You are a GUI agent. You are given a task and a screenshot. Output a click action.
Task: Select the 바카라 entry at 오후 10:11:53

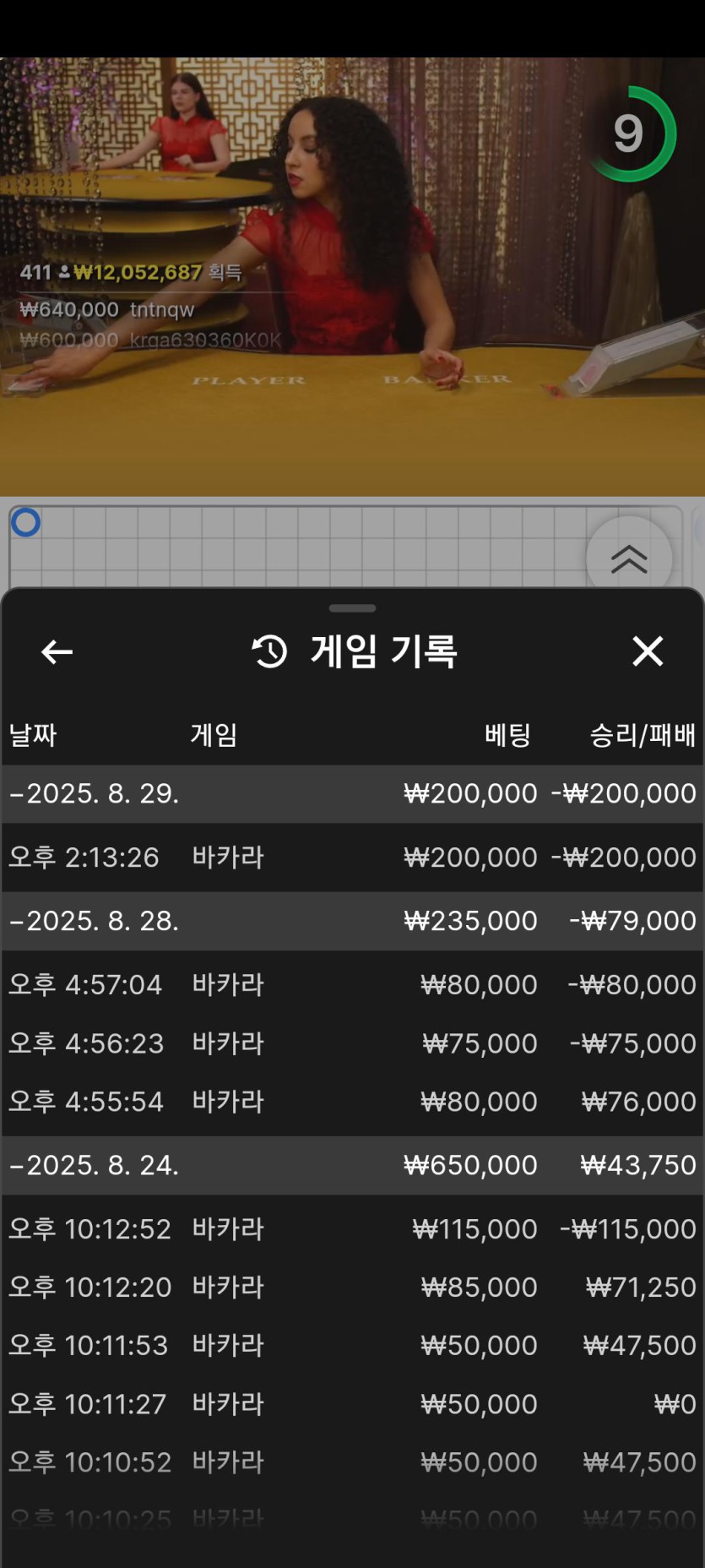(352, 1345)
